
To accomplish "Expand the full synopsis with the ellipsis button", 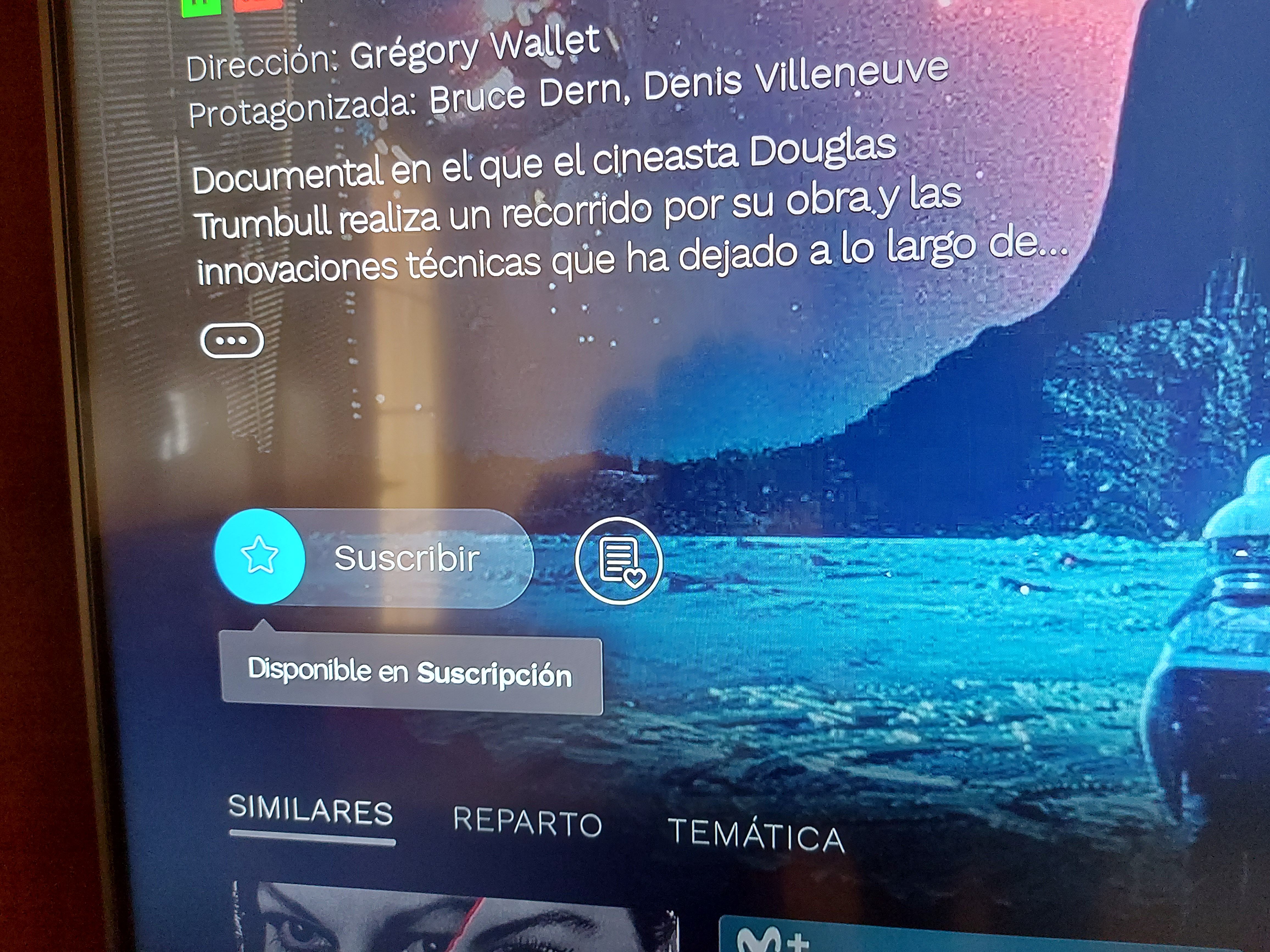I will pyautogui.click(x=232, y=340).
